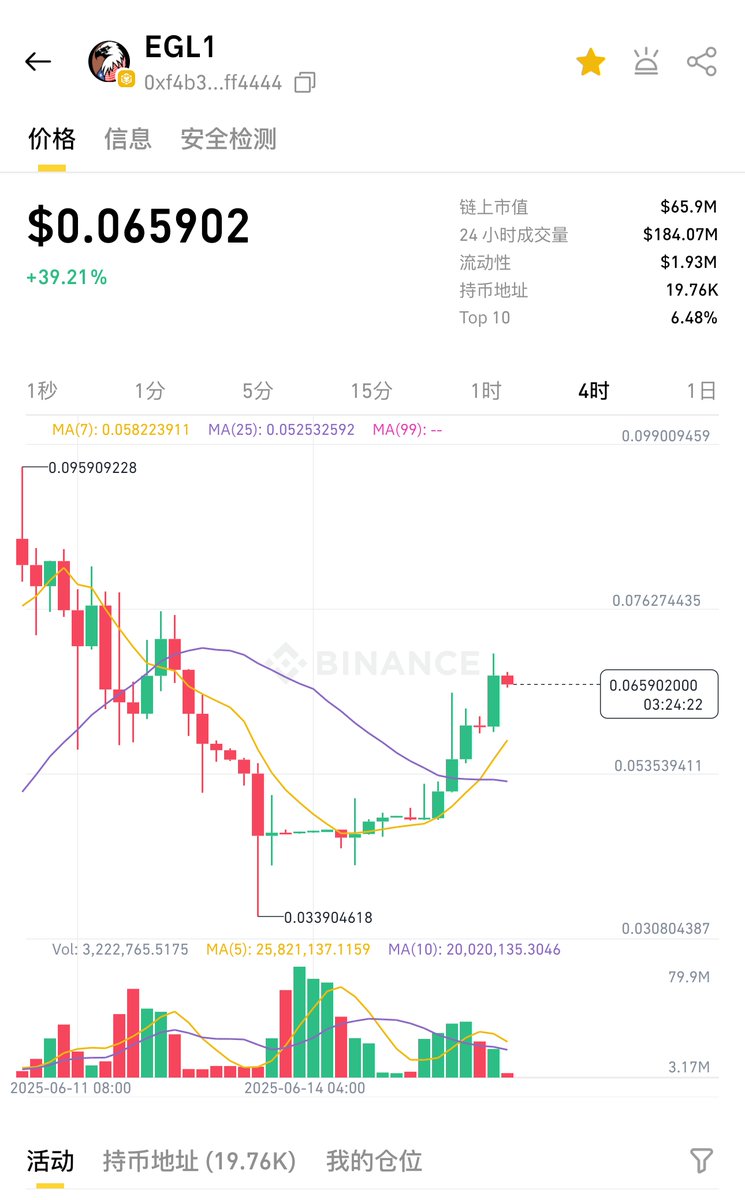
Task: Select the 活动 tab
Action: pos(51,1161)
